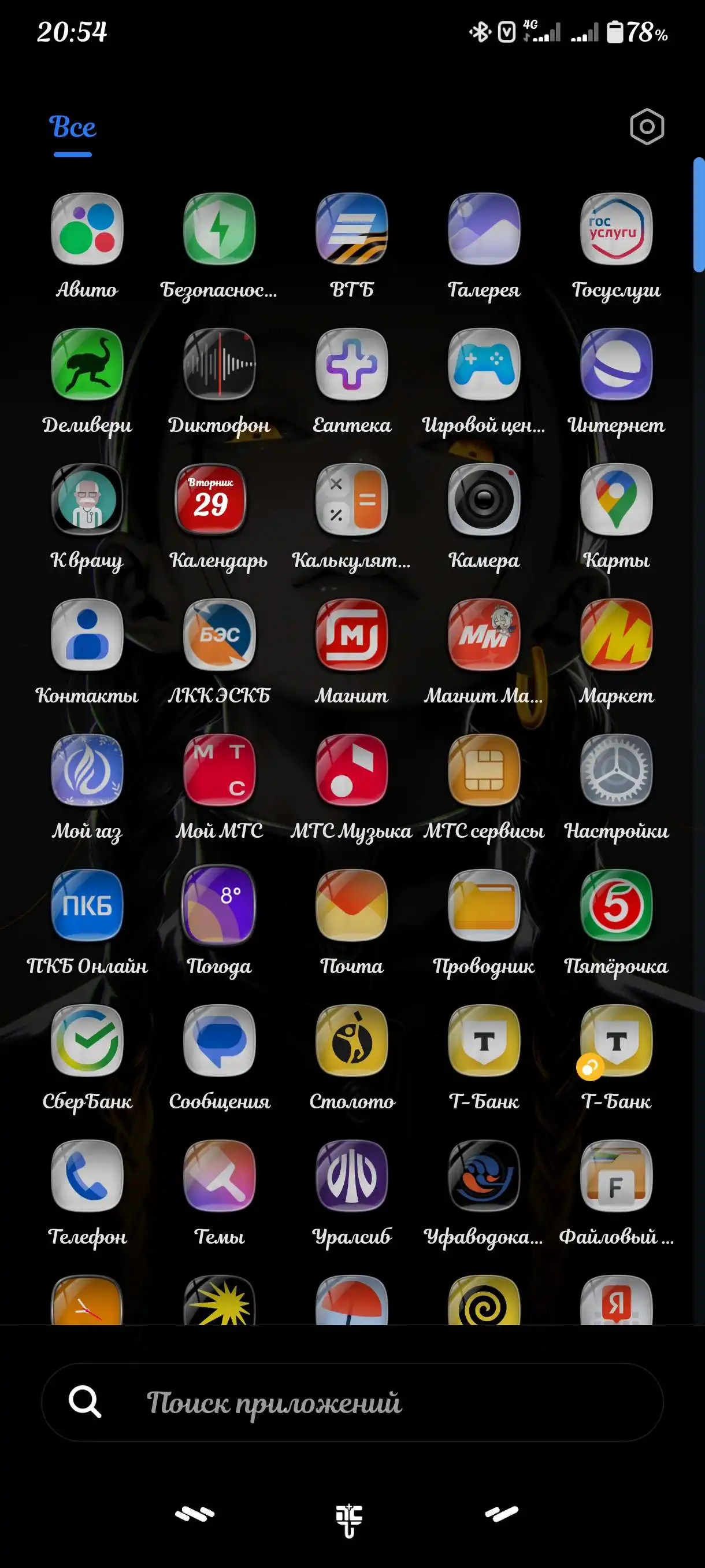The height and width of the screenshot is (1568, 705).
Task: Select the Все tab
Action: pyautogui.click(x=72, y=128)
